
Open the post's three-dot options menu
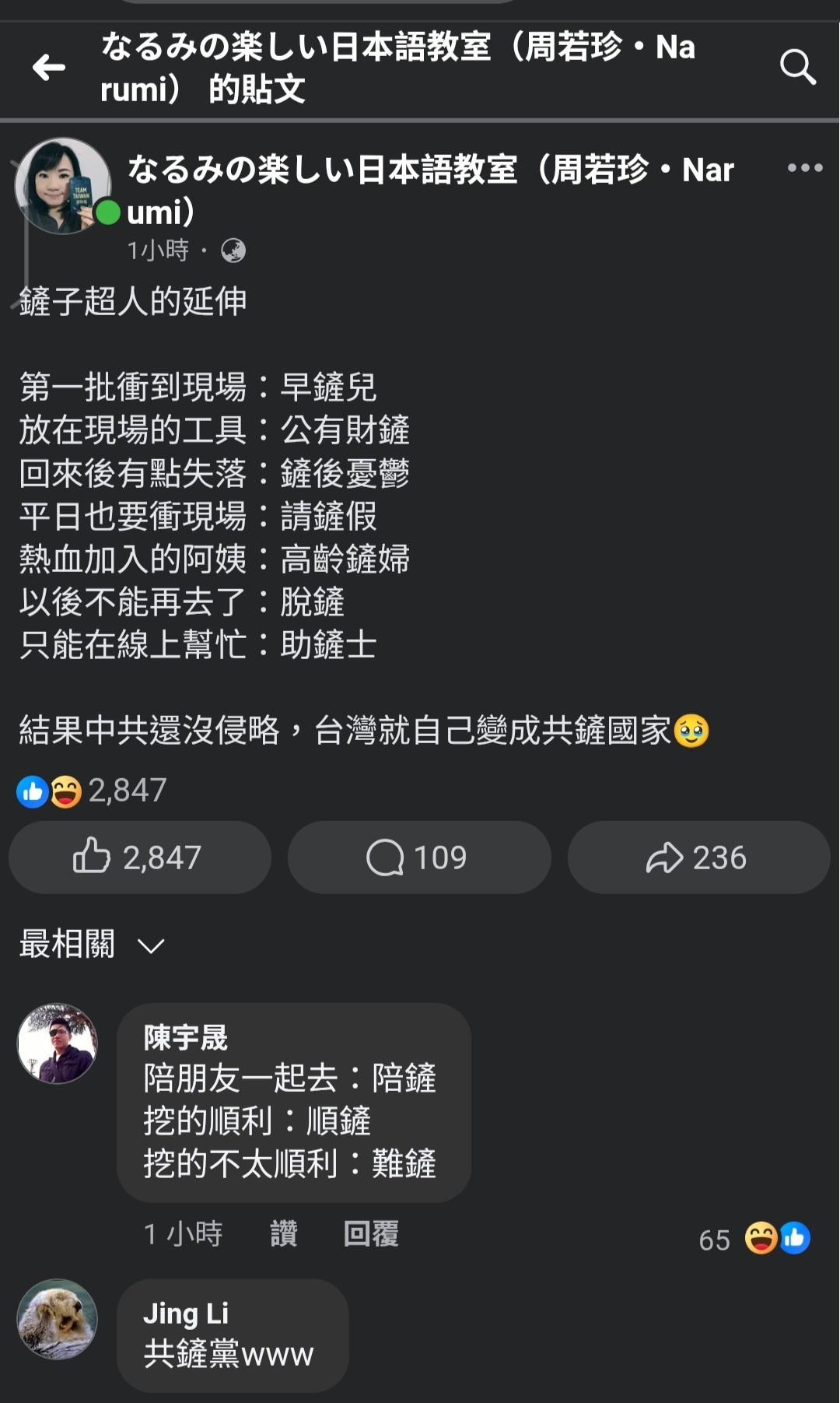[x=804, y=168]
